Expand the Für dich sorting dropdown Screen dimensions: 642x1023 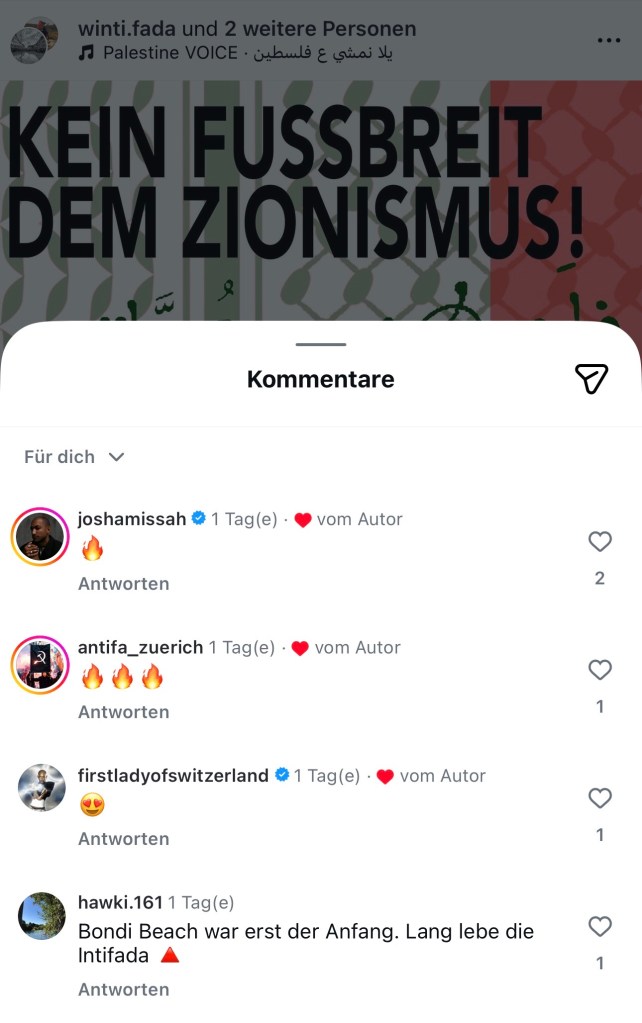click(75, 457)
